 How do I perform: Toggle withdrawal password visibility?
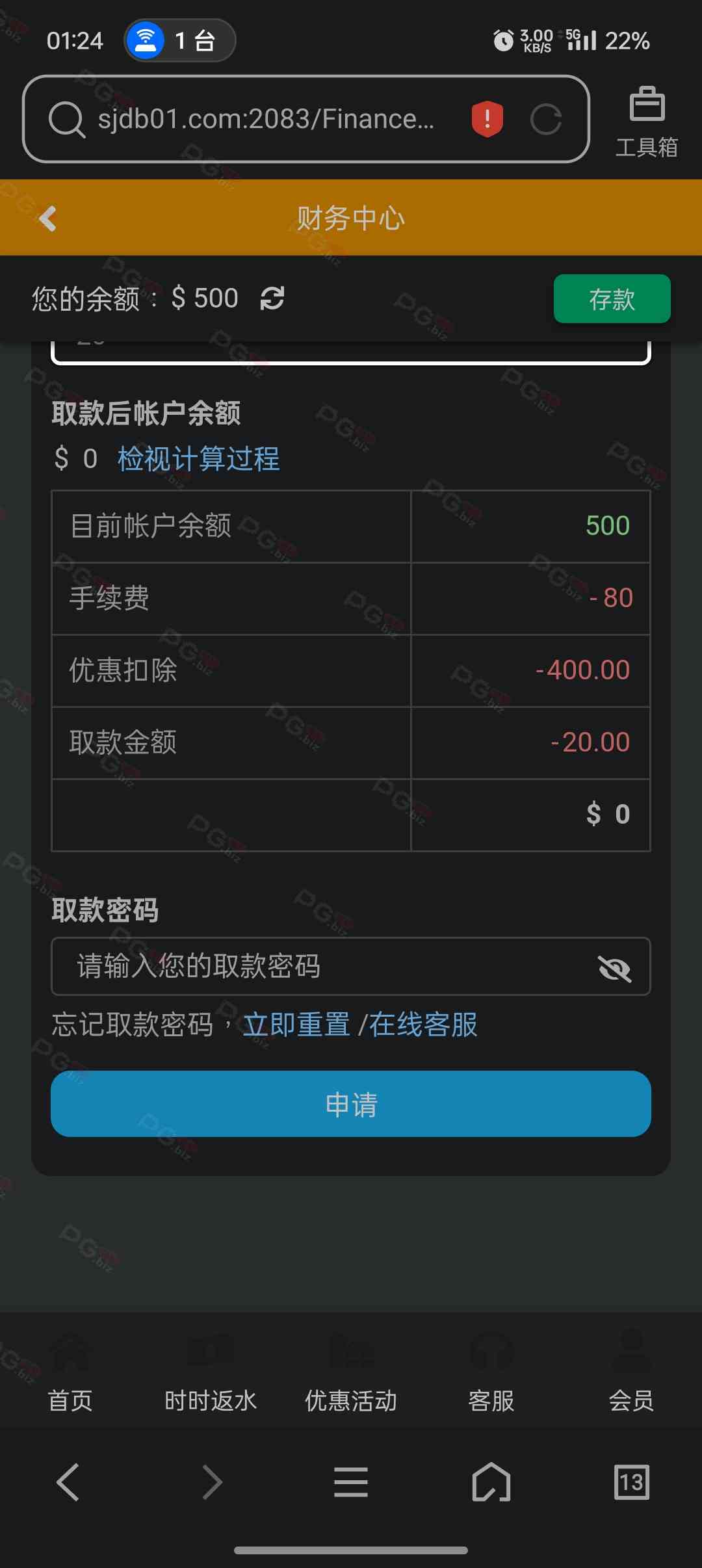(x=614, y=969)
